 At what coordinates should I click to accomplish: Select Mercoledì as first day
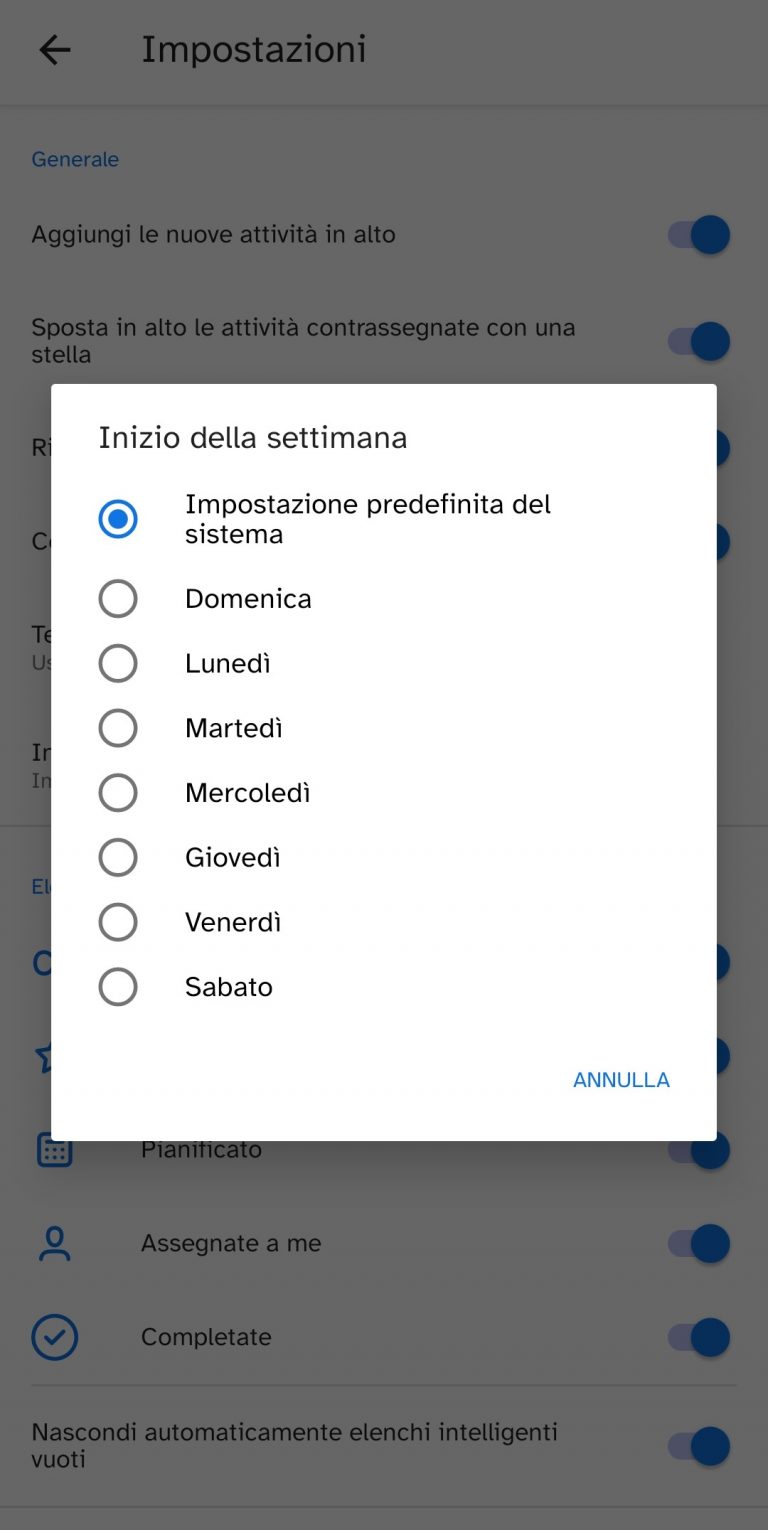tap(118, 792)
